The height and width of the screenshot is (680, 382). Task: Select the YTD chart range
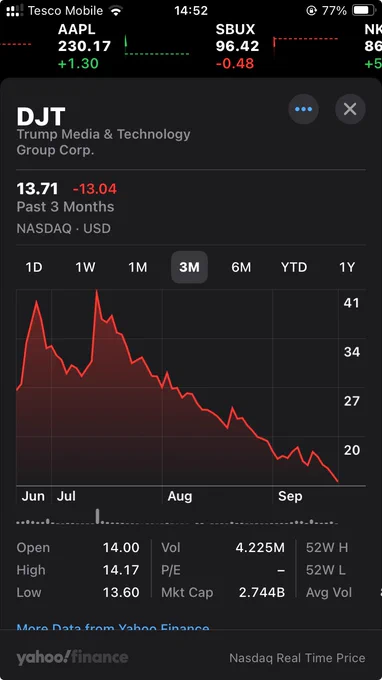(x=294, y=267)
